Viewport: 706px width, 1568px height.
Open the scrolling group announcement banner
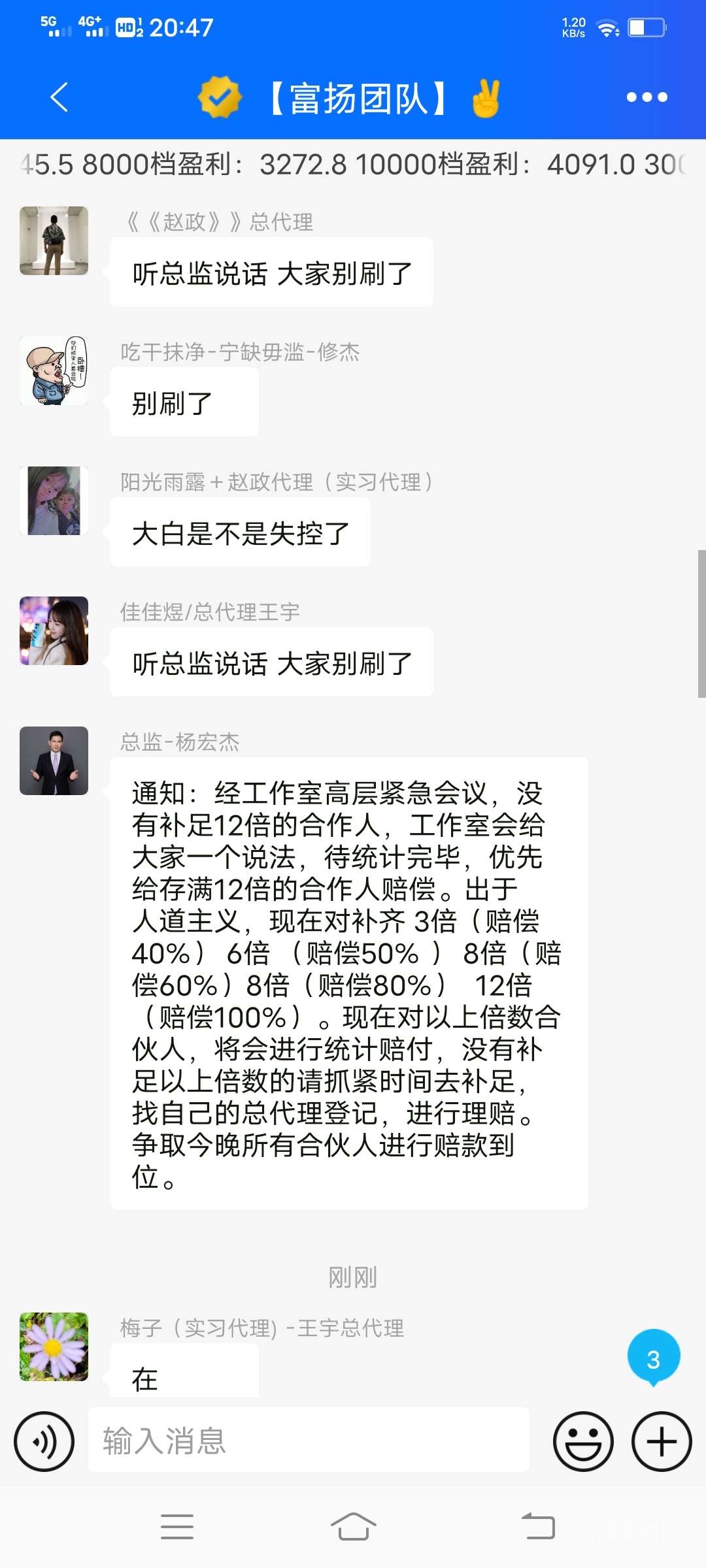coord(353,165)
